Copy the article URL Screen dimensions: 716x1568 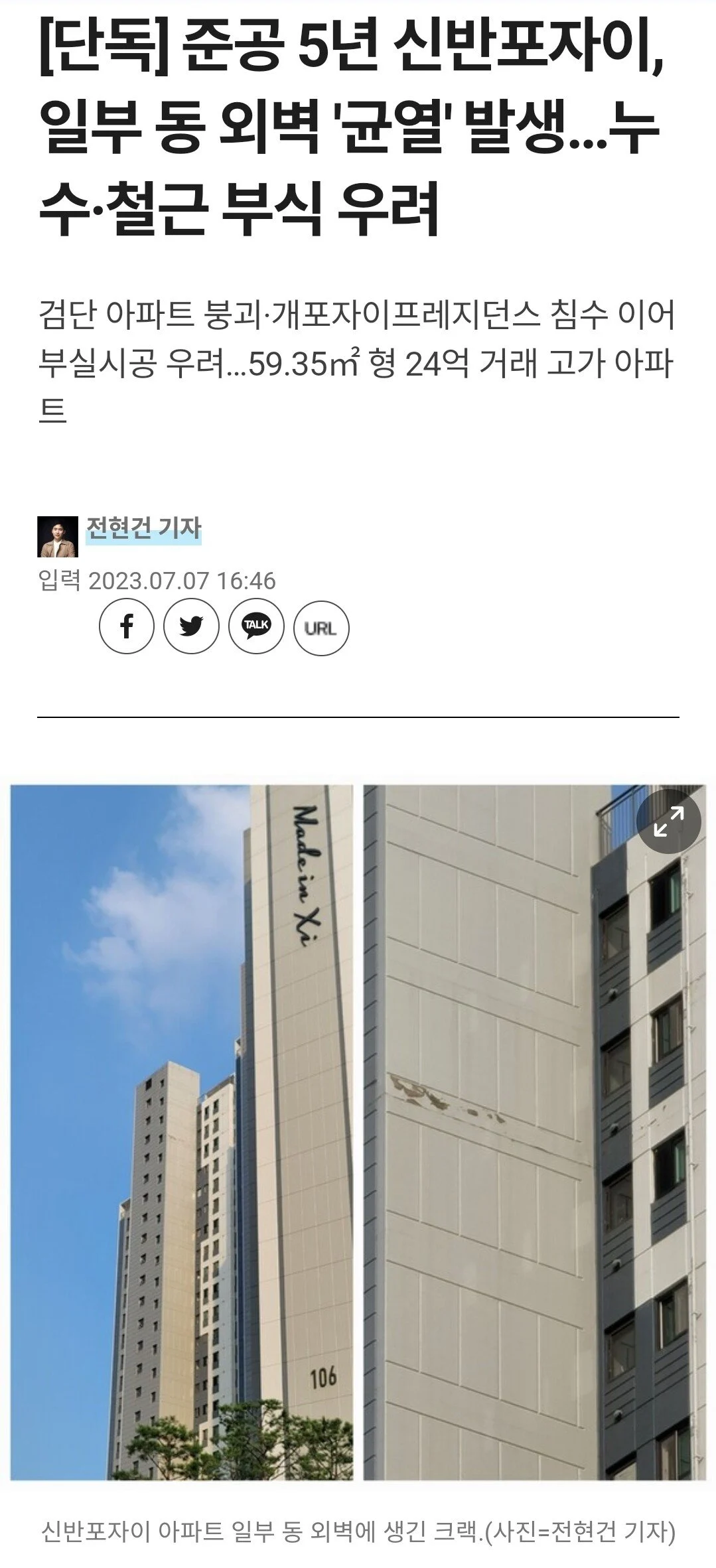321,627
